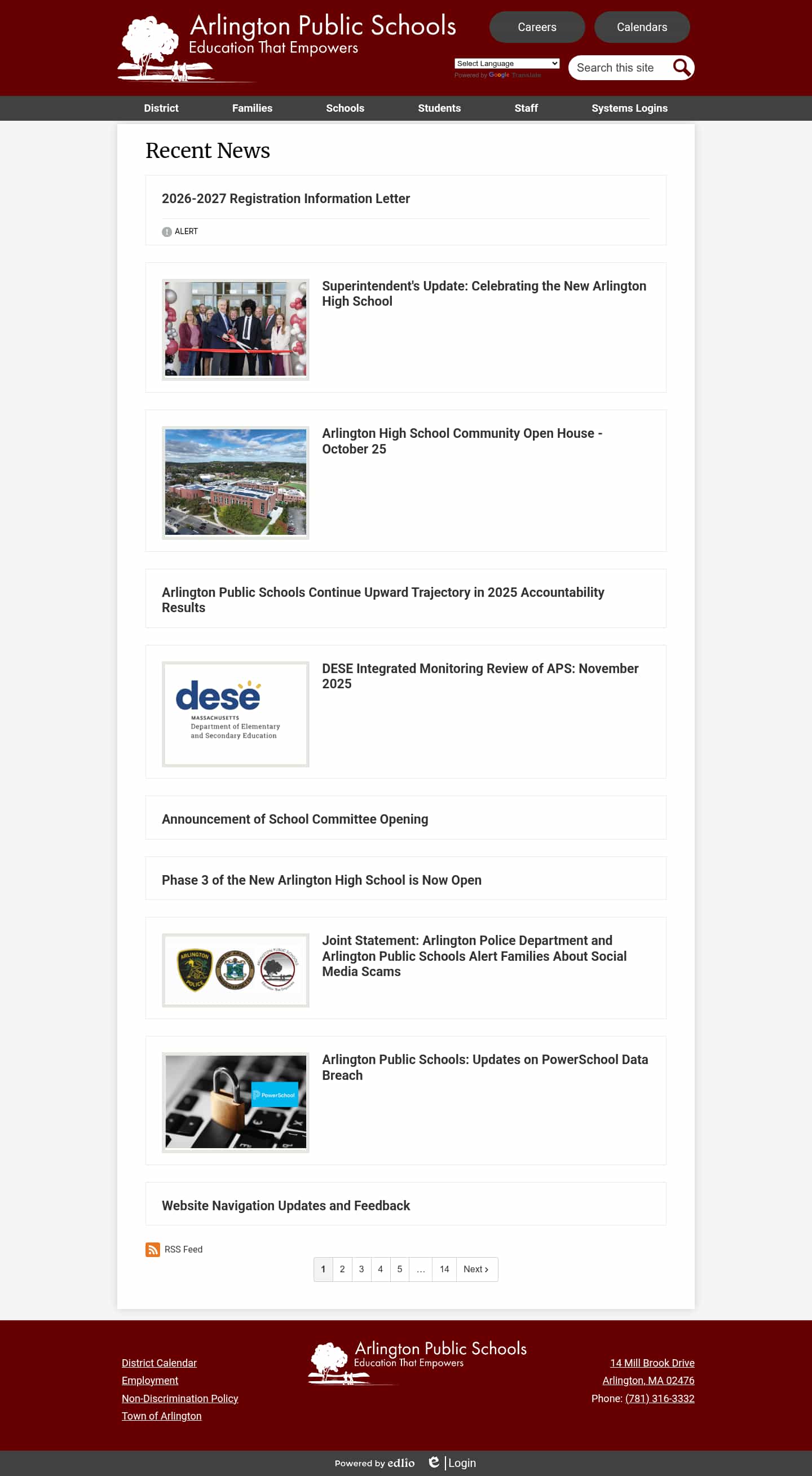This screenshot has width=812, height=1476.
Task: Read the Announcement of School Committee Opening
Action: tap(294, 819)
